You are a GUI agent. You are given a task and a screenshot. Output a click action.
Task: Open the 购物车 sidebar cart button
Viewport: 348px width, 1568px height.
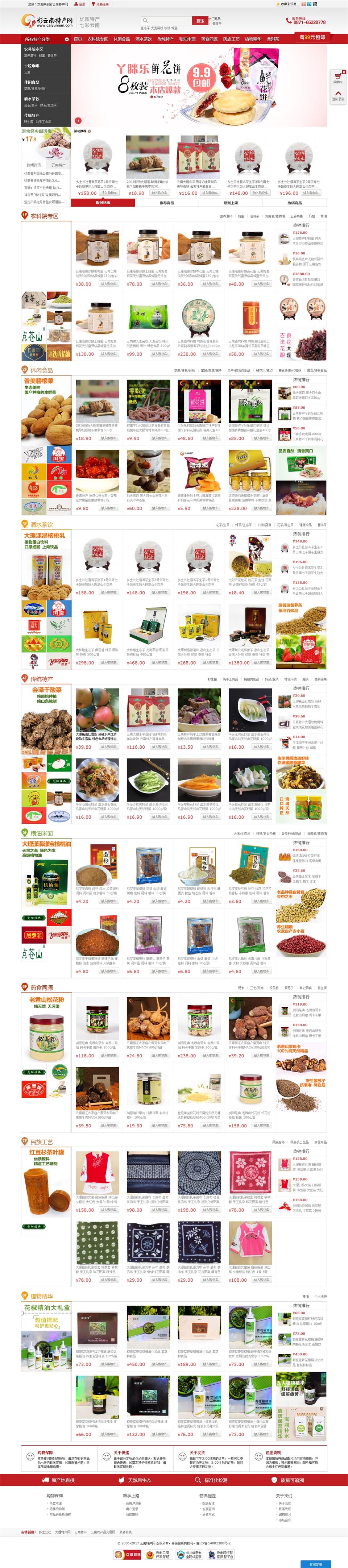(x=337, y=78)
